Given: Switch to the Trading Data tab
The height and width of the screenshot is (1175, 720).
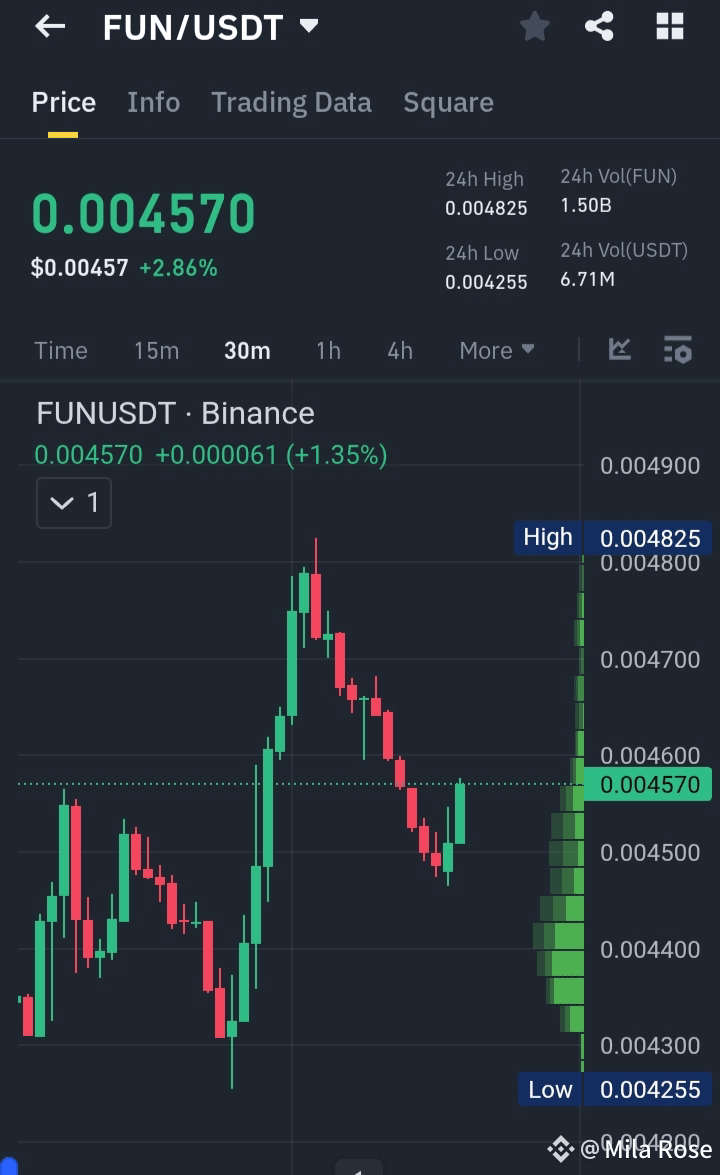Looking at the screenshot, I should 291,102.
